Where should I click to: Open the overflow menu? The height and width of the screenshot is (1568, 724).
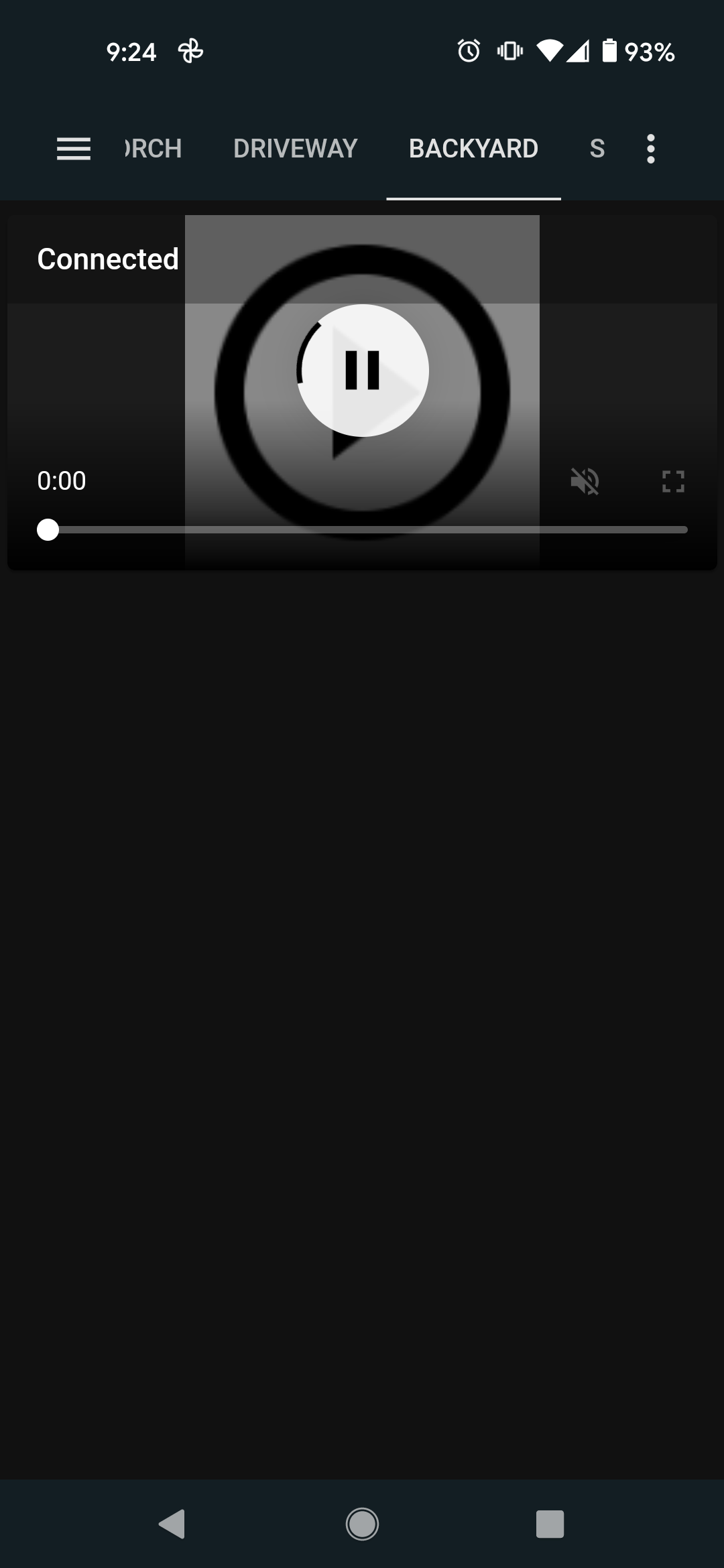click(x=650, y=149)
